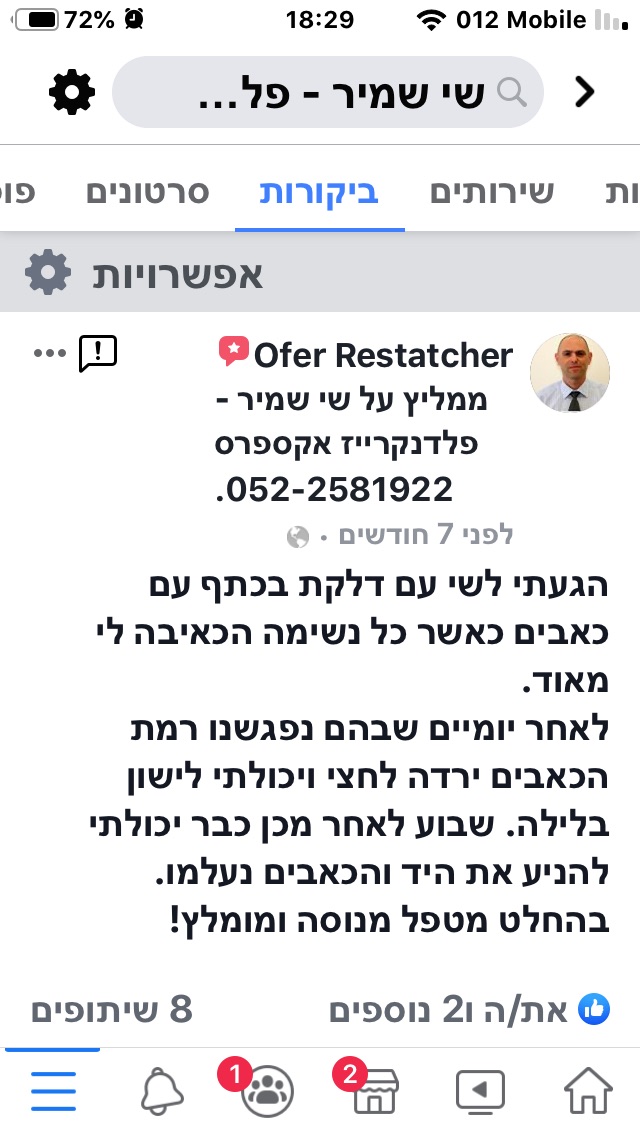Open the Watch videos tab
Viewport: 640px width, 1136px height.
pos(480,1091)
